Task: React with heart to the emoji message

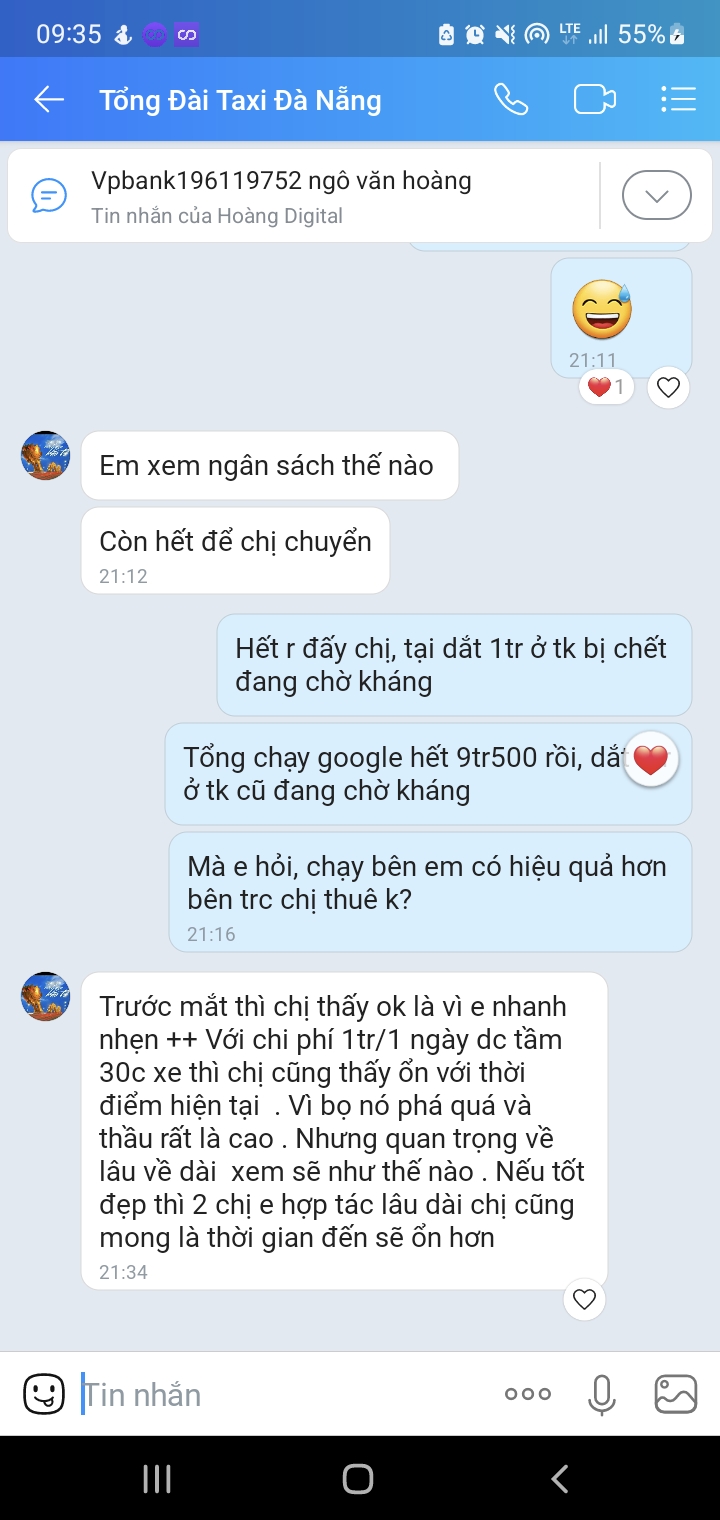Action: click(x=668, y=387)
